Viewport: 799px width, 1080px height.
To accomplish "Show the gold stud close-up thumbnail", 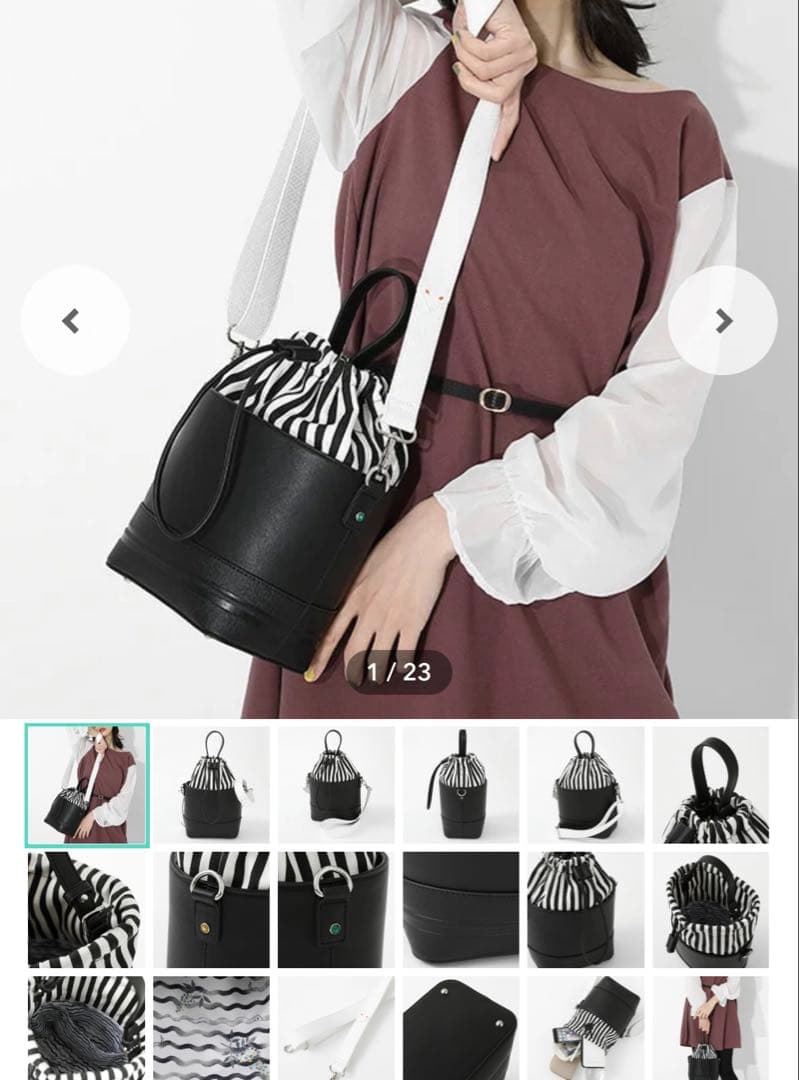I will click(211, 910).
